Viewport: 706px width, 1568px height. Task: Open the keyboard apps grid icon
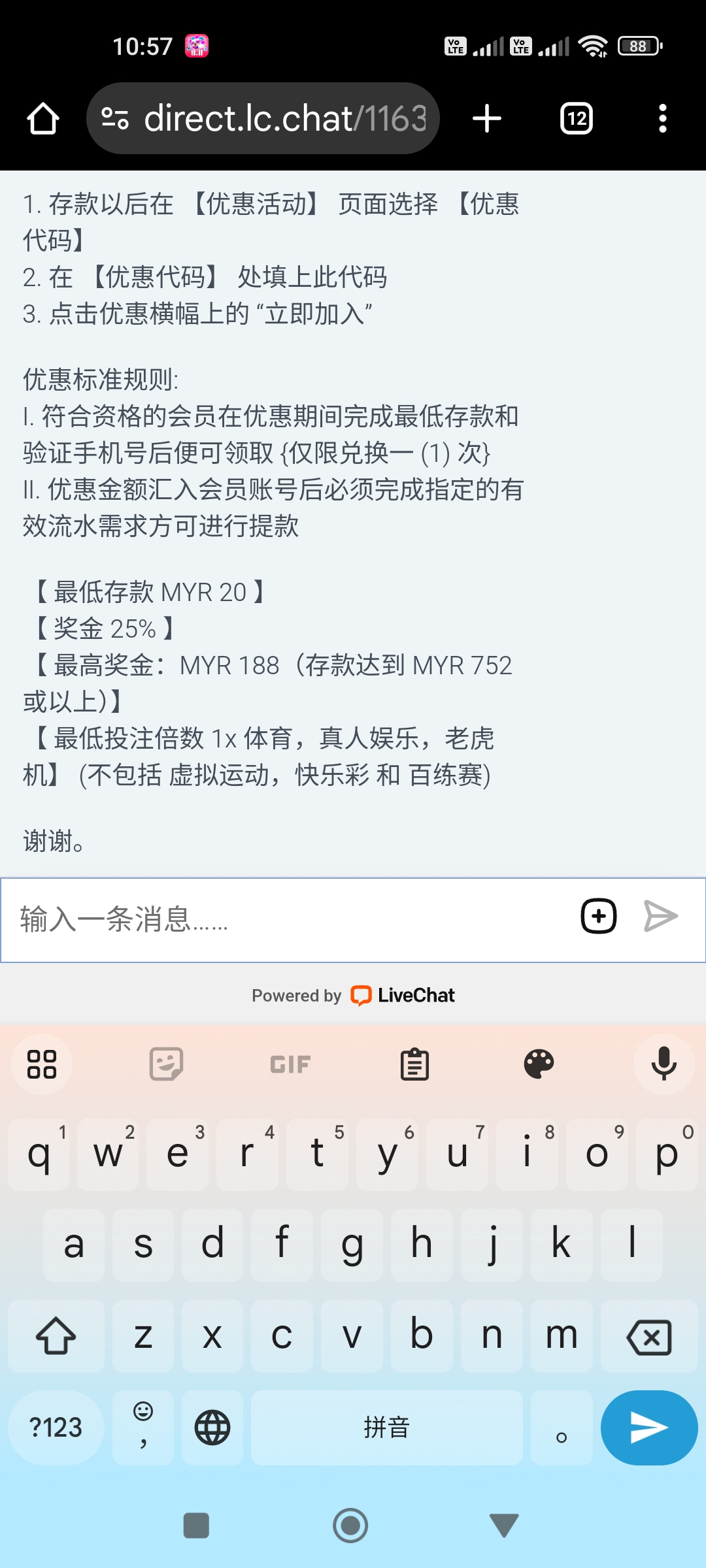41,1064
